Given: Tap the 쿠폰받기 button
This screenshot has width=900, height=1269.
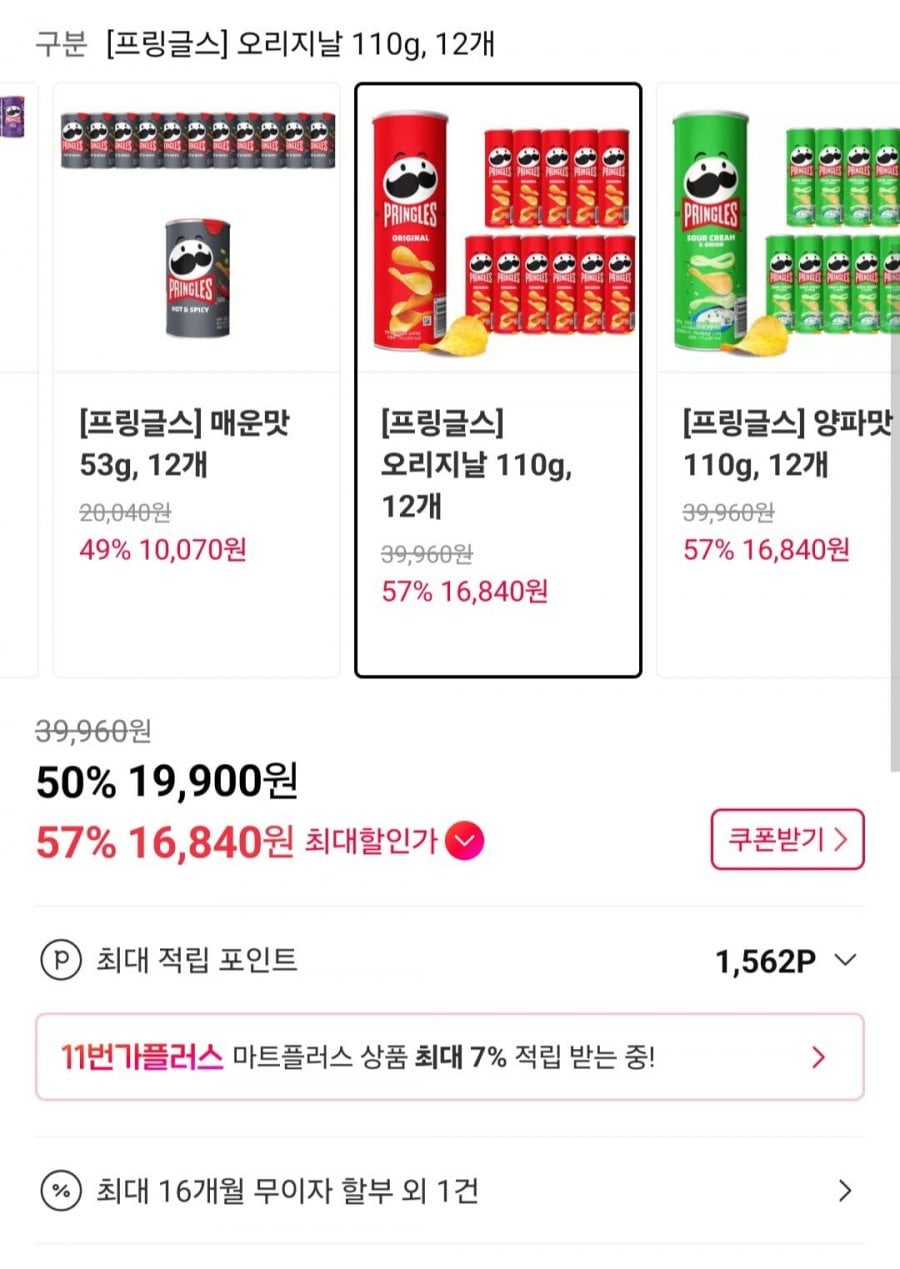Looking at the screenshot, I should tap(787, 840).
